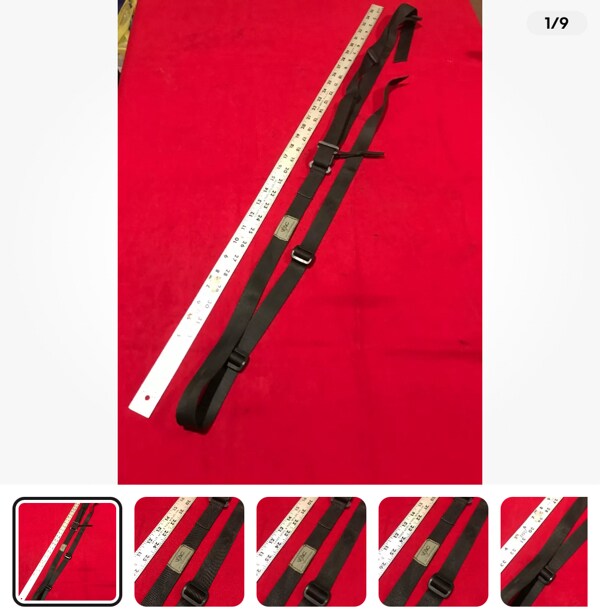600x613 pixels.
Task: Jump to the fifth photo thumbnail
Action: pyautogui.click(x=544, y=551)
